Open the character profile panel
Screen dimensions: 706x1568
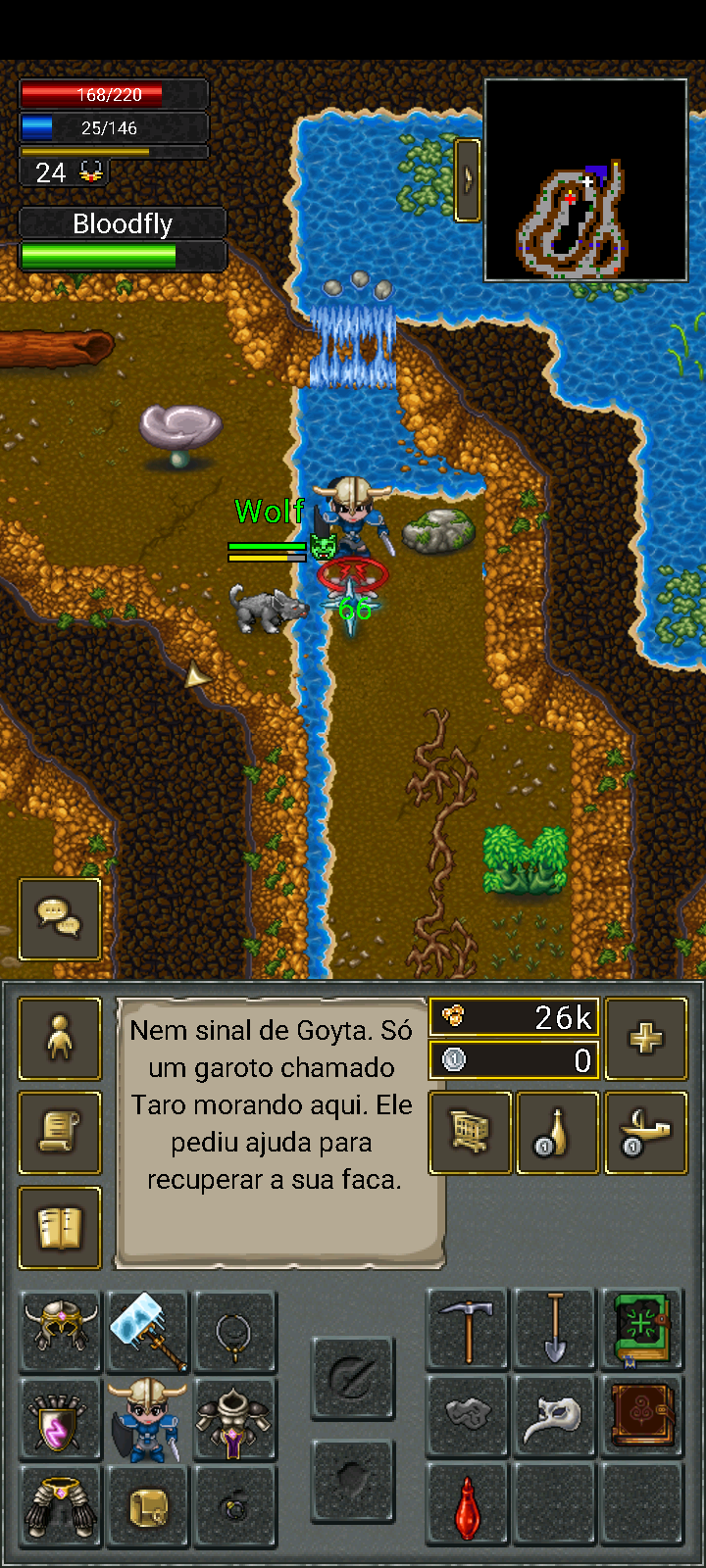click(x=60, y=1039)
